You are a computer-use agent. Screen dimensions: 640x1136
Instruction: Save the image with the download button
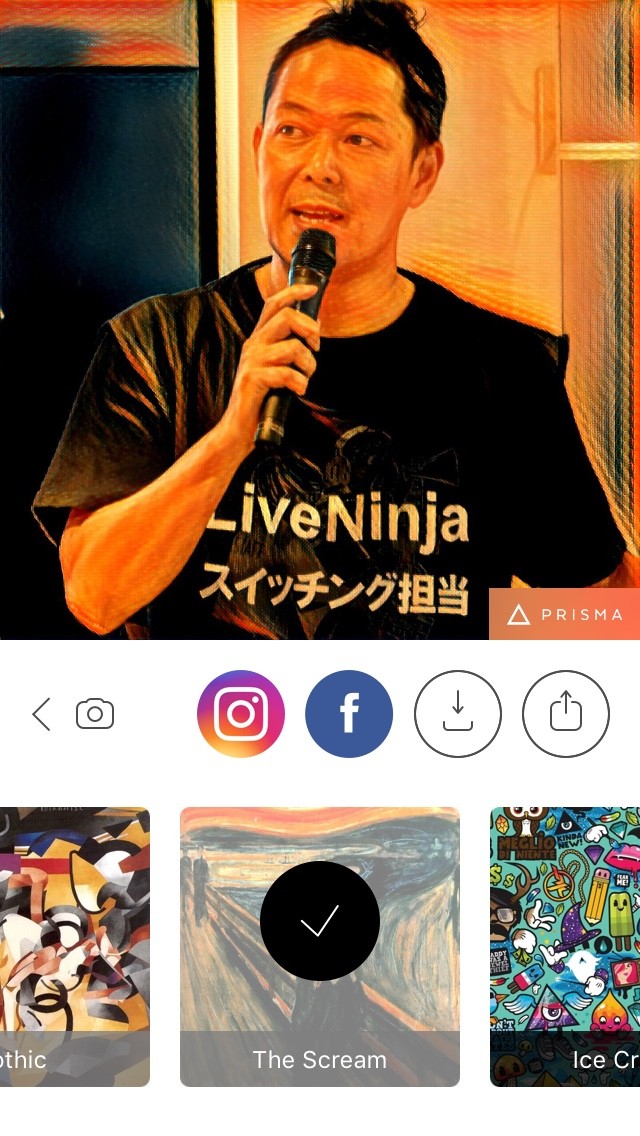457,714
